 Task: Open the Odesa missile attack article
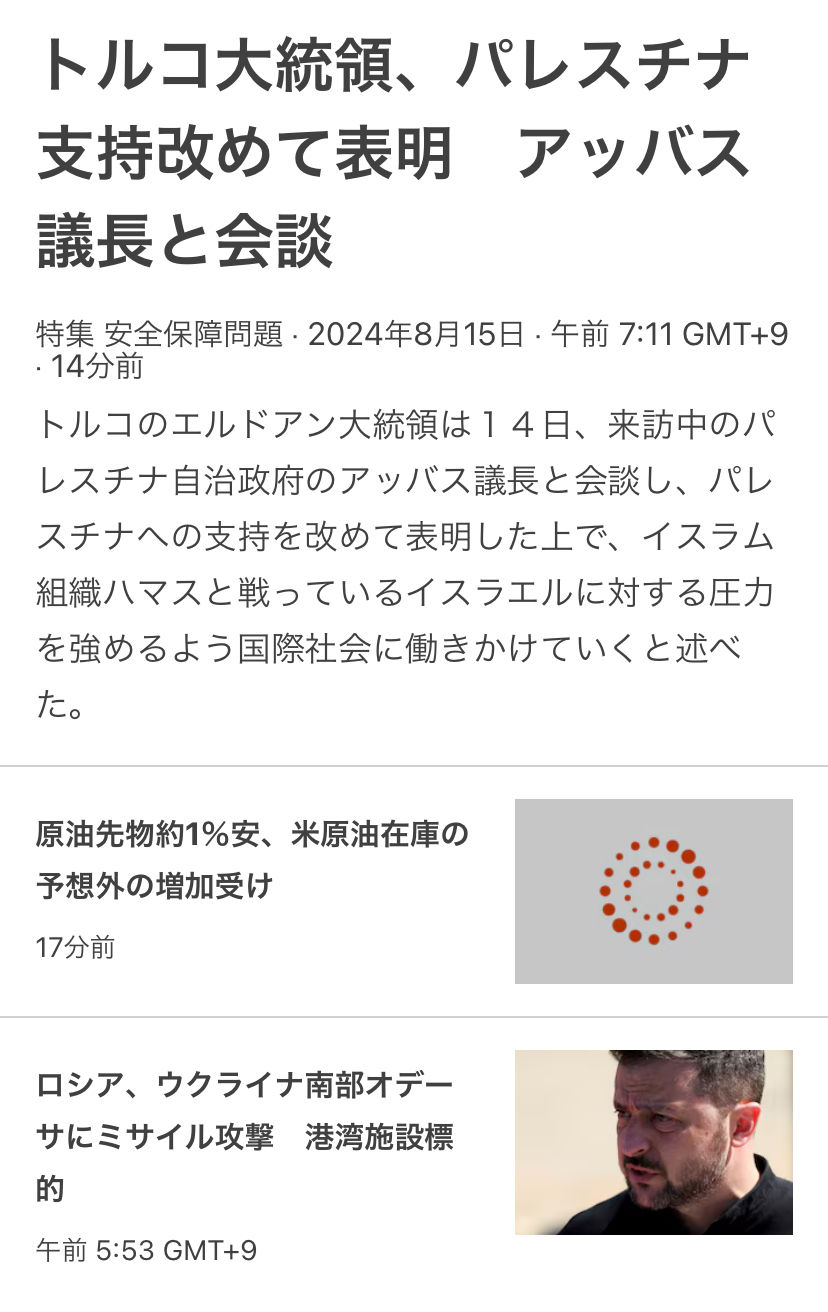[246, 1137]
